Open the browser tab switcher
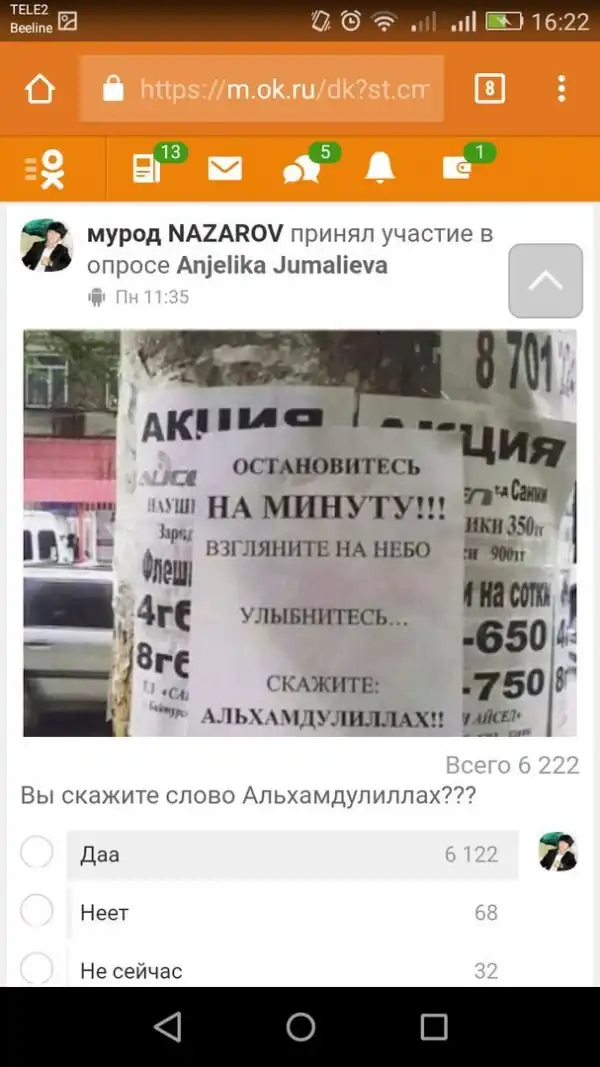600x1067 pixels. (488, 90)
